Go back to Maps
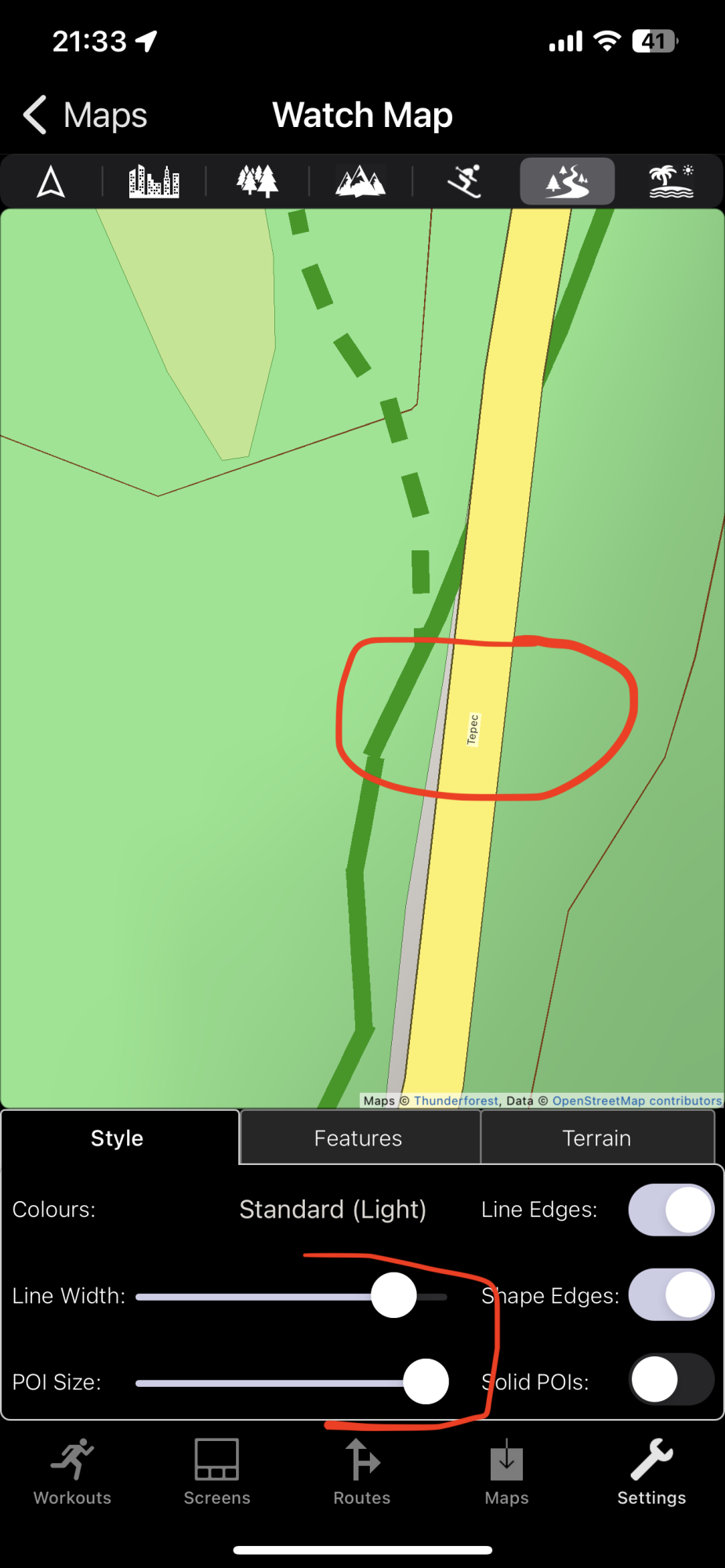The width and height of the screenshot is (725, 1568). (85, 115)
